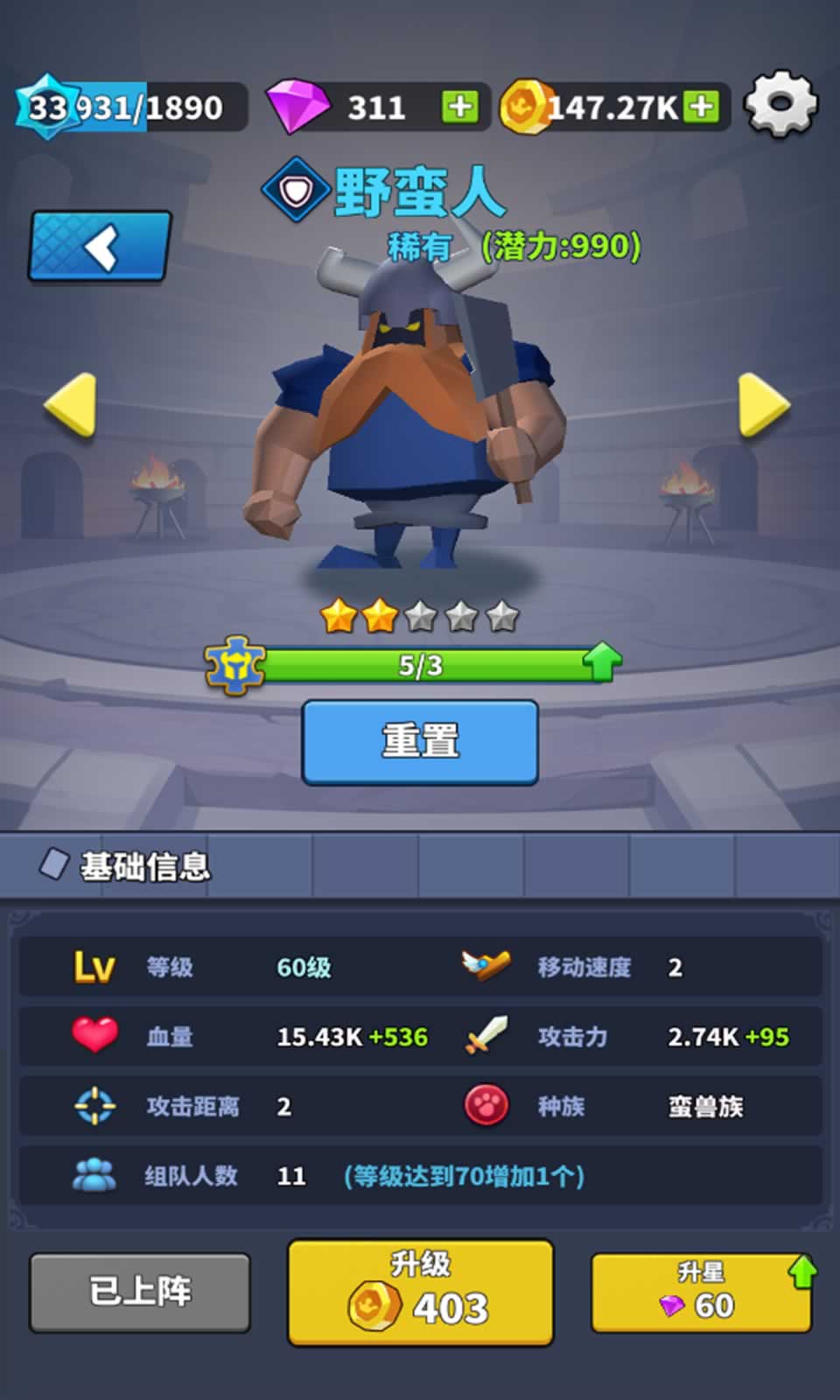840x1400 pixels.
Task: Click the gold coin currency icon
Action: [526, 105]
